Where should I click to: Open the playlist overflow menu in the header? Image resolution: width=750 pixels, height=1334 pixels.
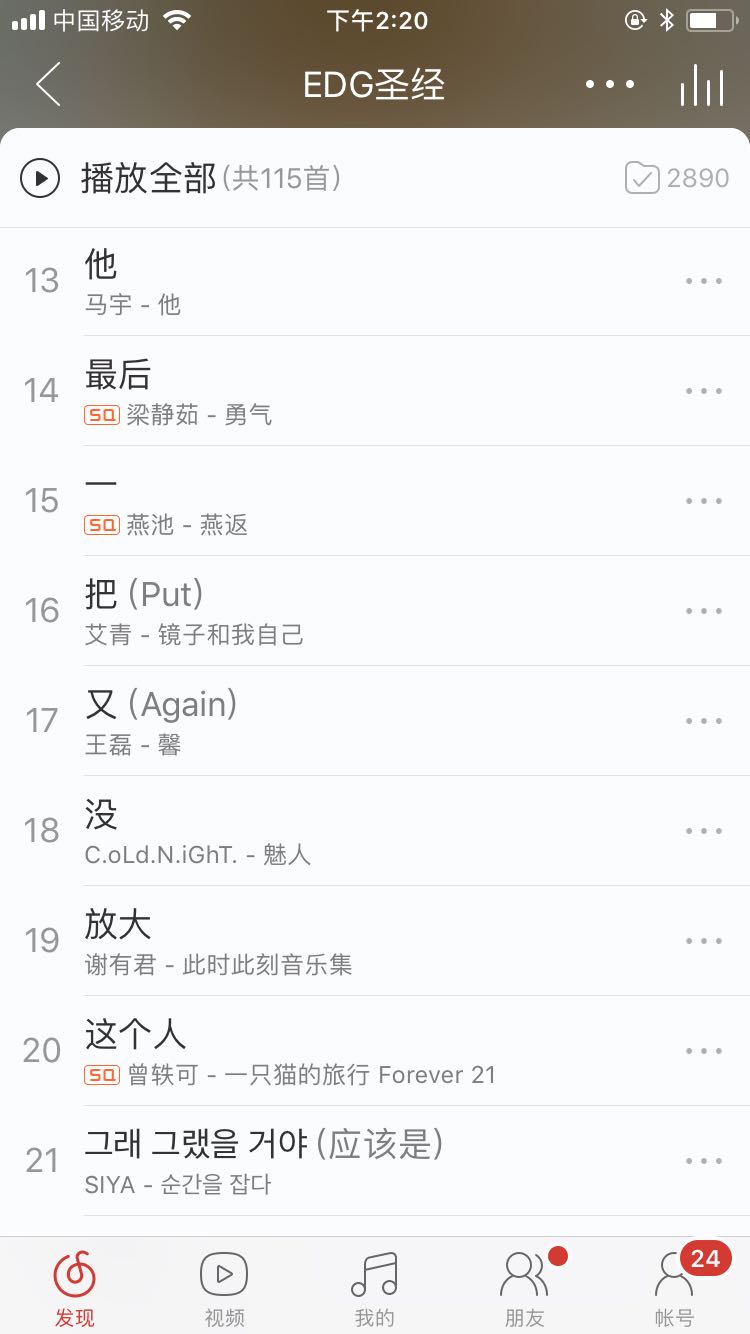(x=610, y=84)
